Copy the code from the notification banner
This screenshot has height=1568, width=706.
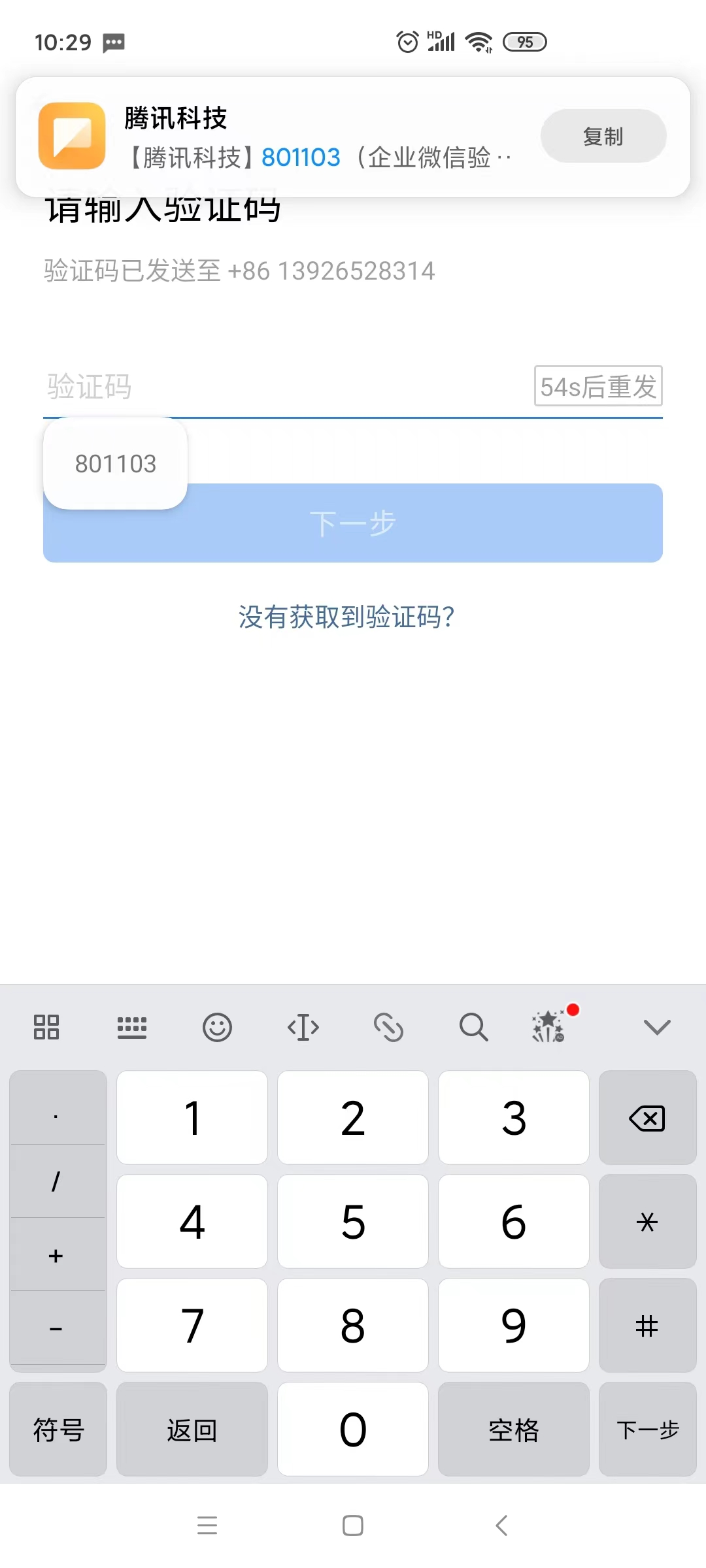603,136
